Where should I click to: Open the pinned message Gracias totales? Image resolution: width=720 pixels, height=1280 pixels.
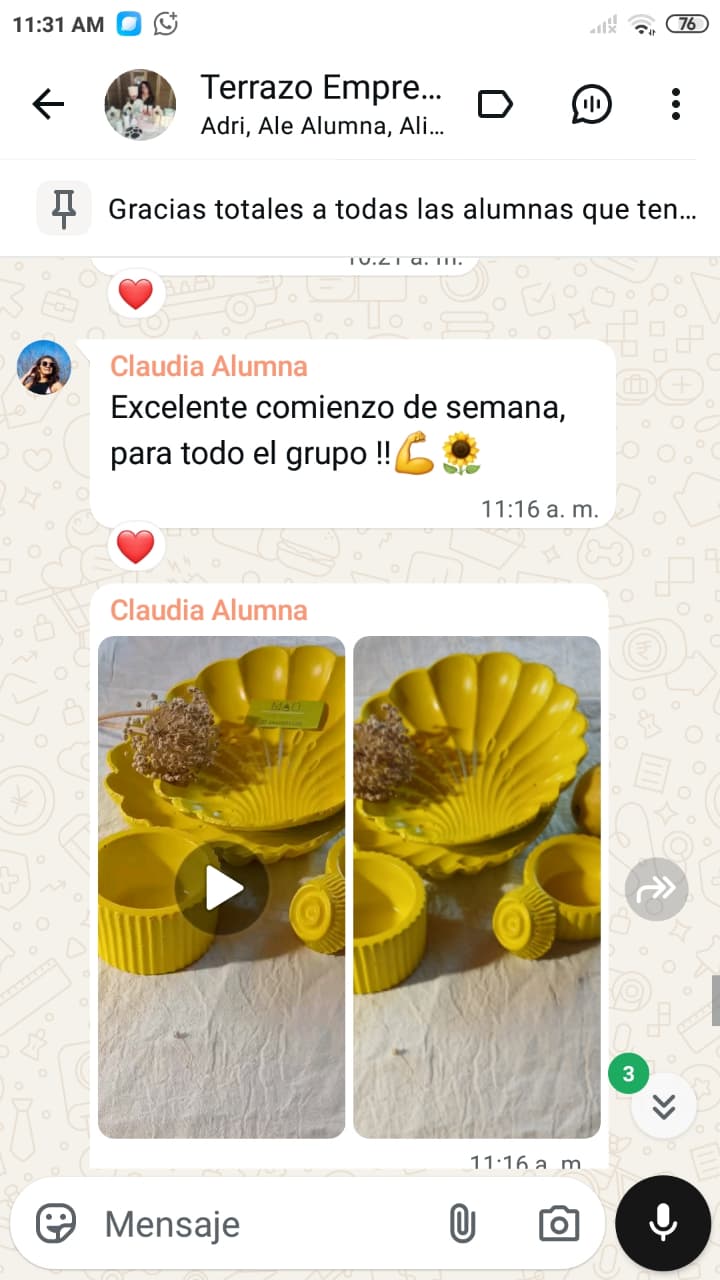point(400,209)
